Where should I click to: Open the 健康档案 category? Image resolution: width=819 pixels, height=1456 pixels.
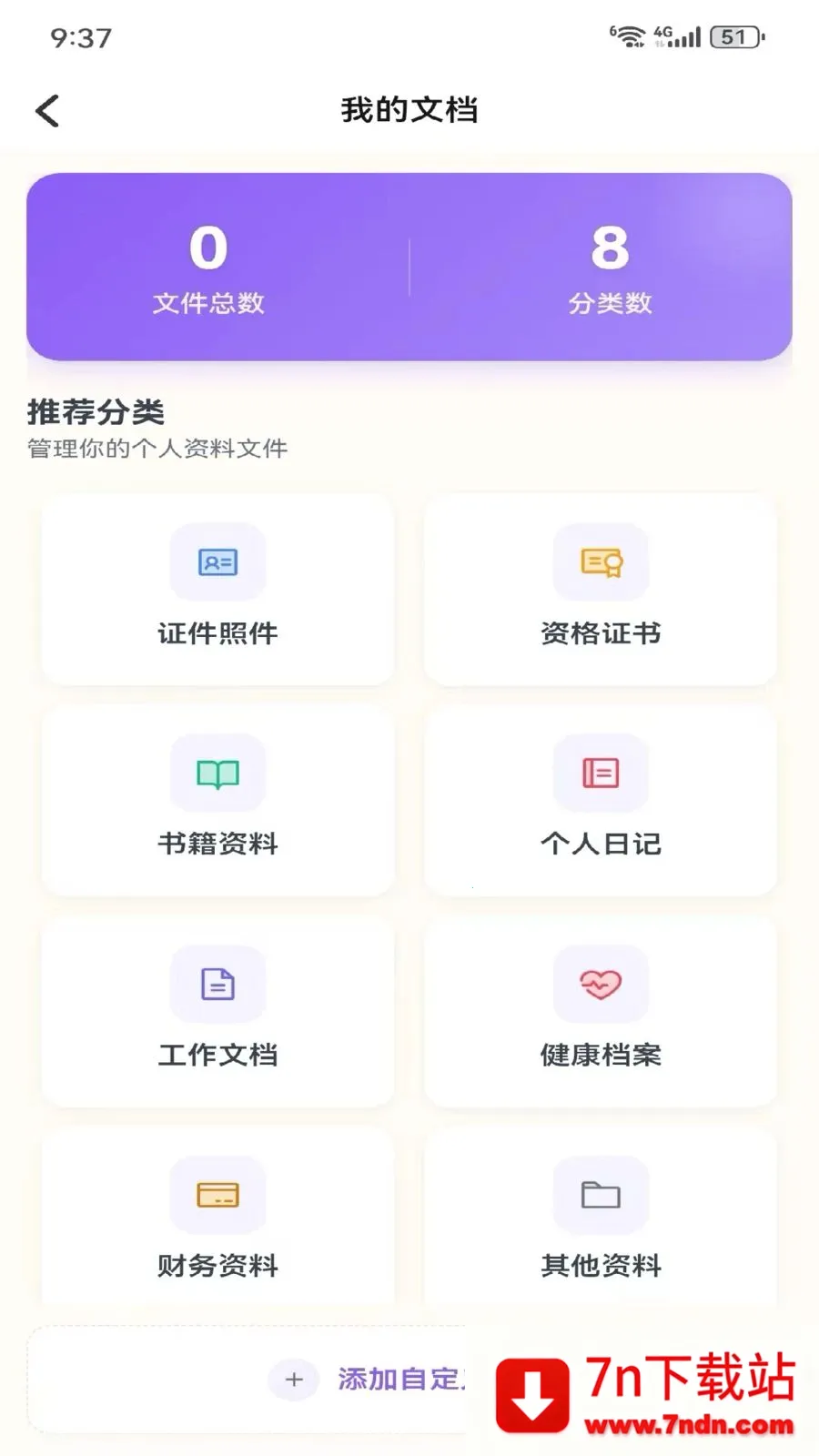601,1012
